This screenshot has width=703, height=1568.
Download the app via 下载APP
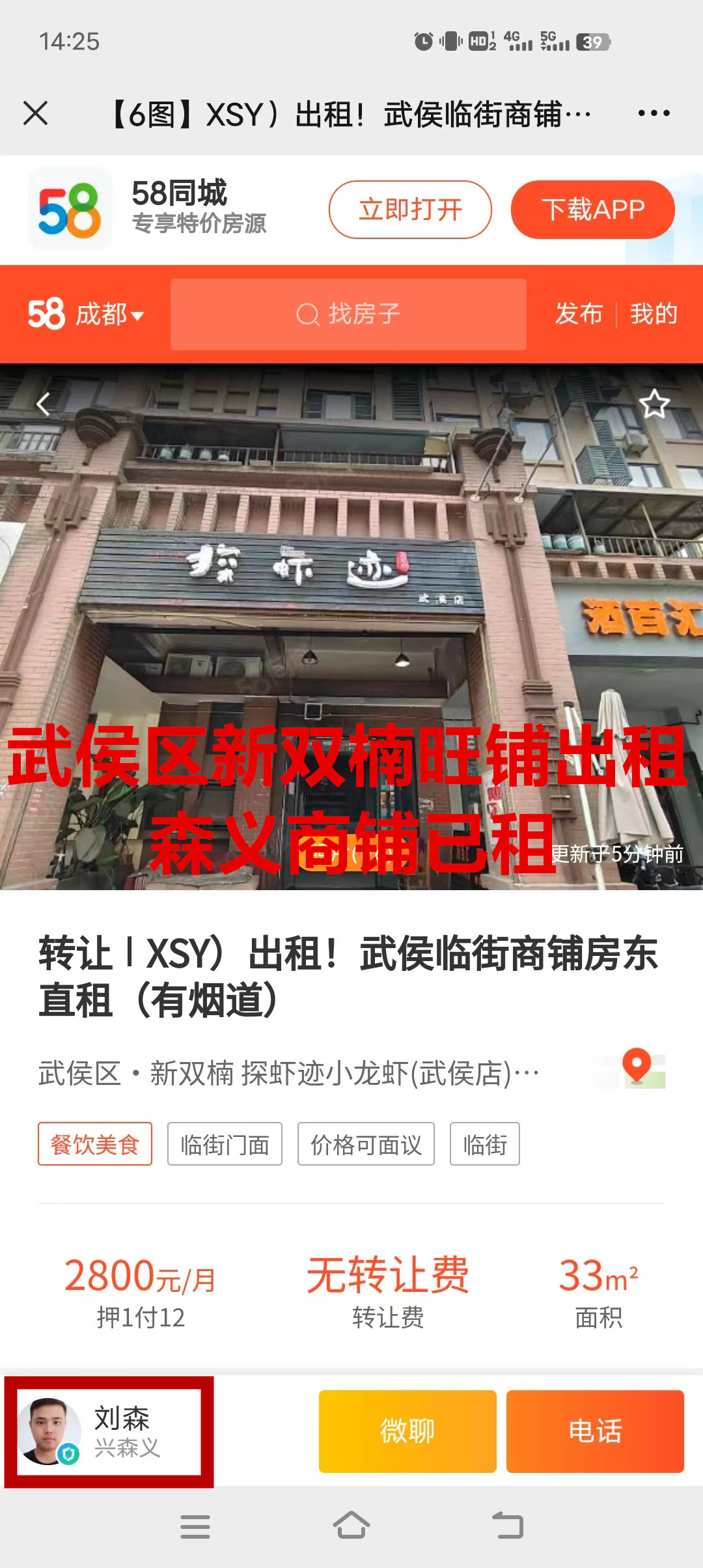pos(592,210)
